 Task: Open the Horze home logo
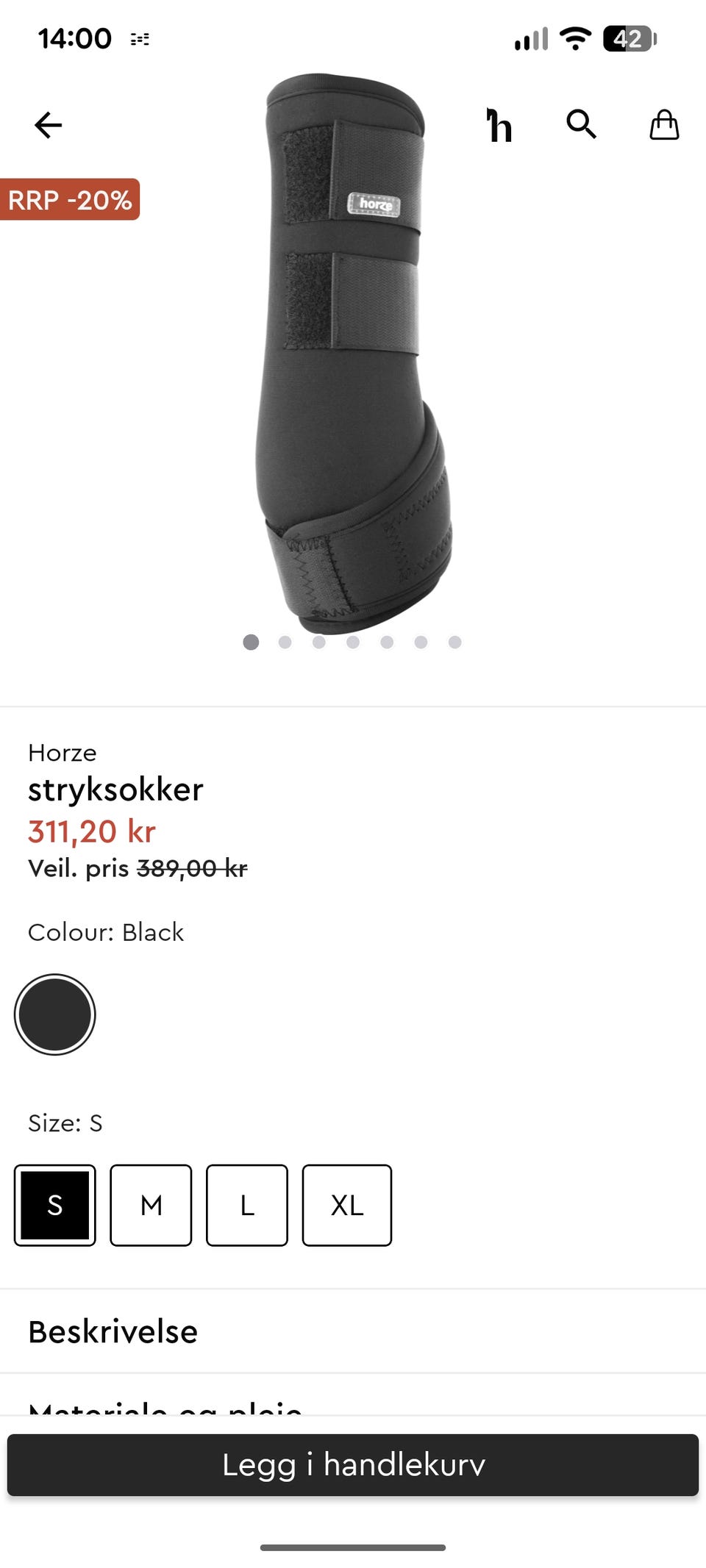(x=499, y=125)
